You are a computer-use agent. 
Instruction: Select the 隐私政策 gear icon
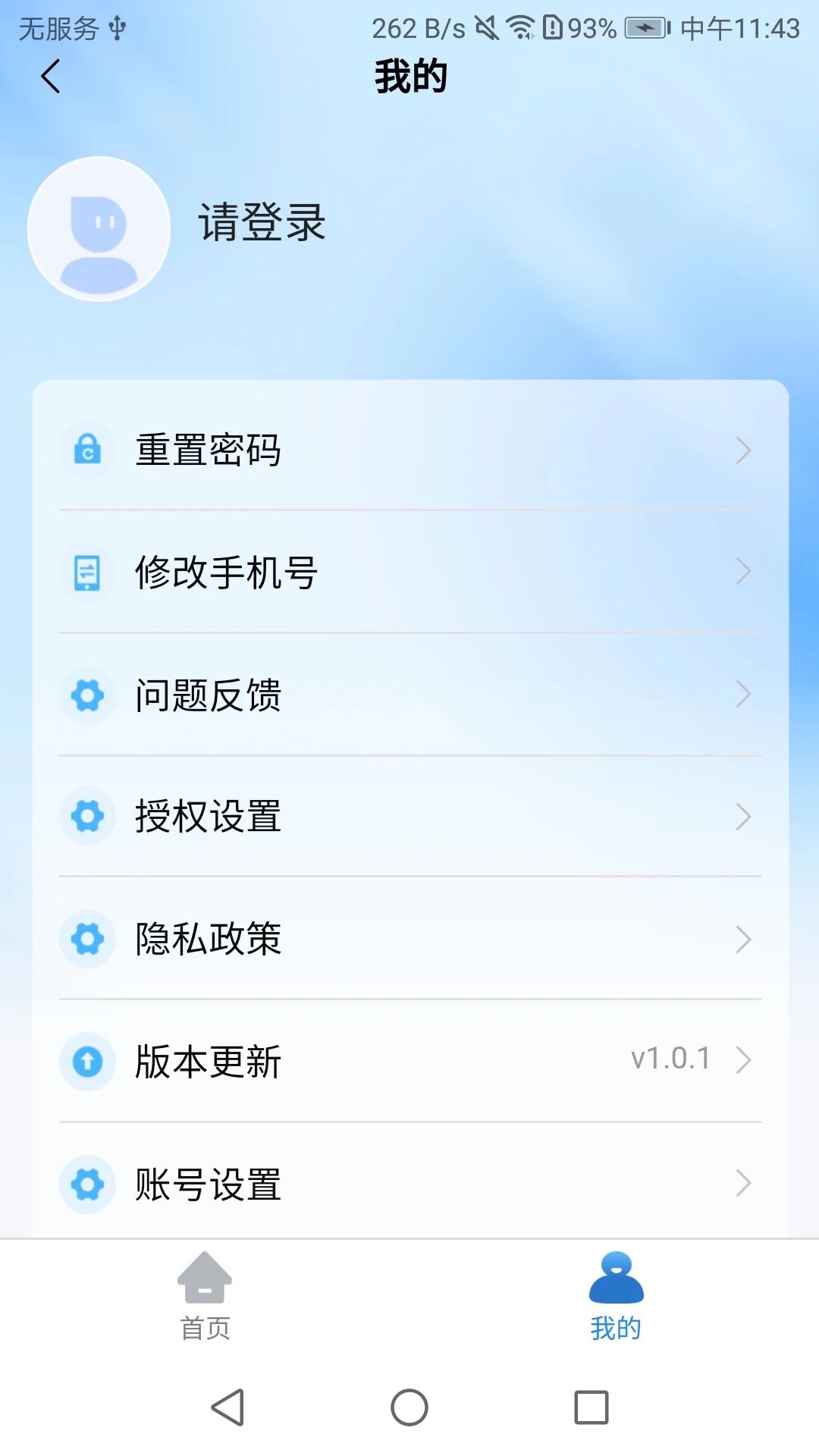(87, 939)
